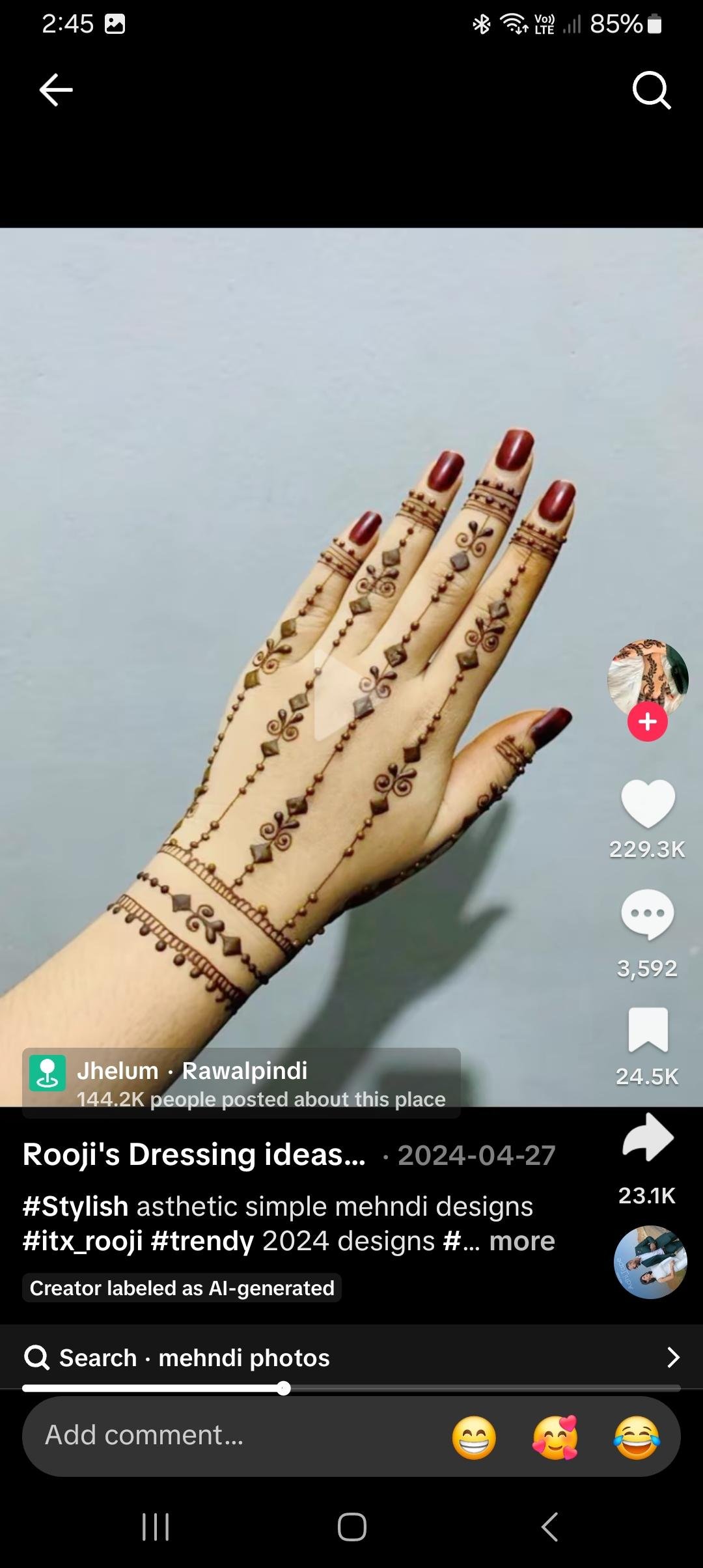Screen dimensions: 703x1568
Task: Go back using the top arrow
Action: tap(56, 89)
